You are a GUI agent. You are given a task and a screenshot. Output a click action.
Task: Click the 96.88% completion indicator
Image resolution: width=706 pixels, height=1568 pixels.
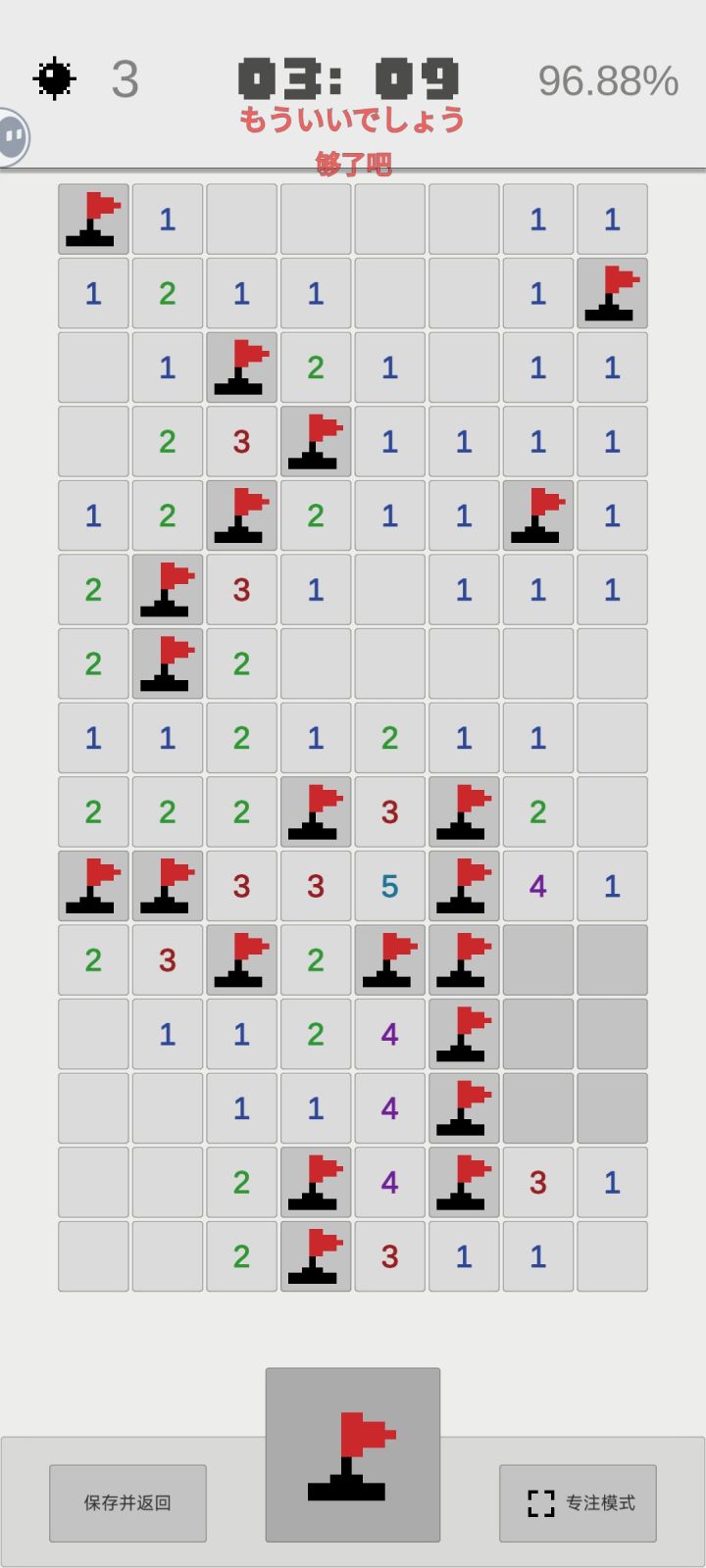608,81
